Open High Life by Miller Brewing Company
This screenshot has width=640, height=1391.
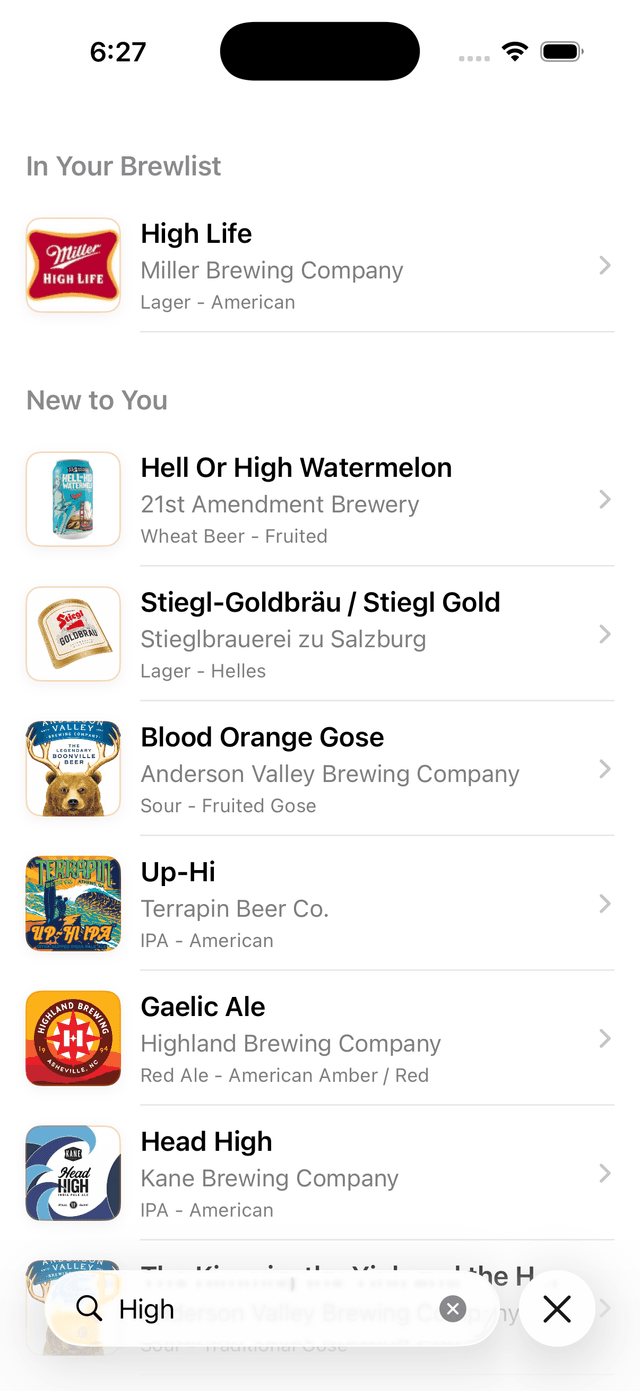[x=320, y=266]
